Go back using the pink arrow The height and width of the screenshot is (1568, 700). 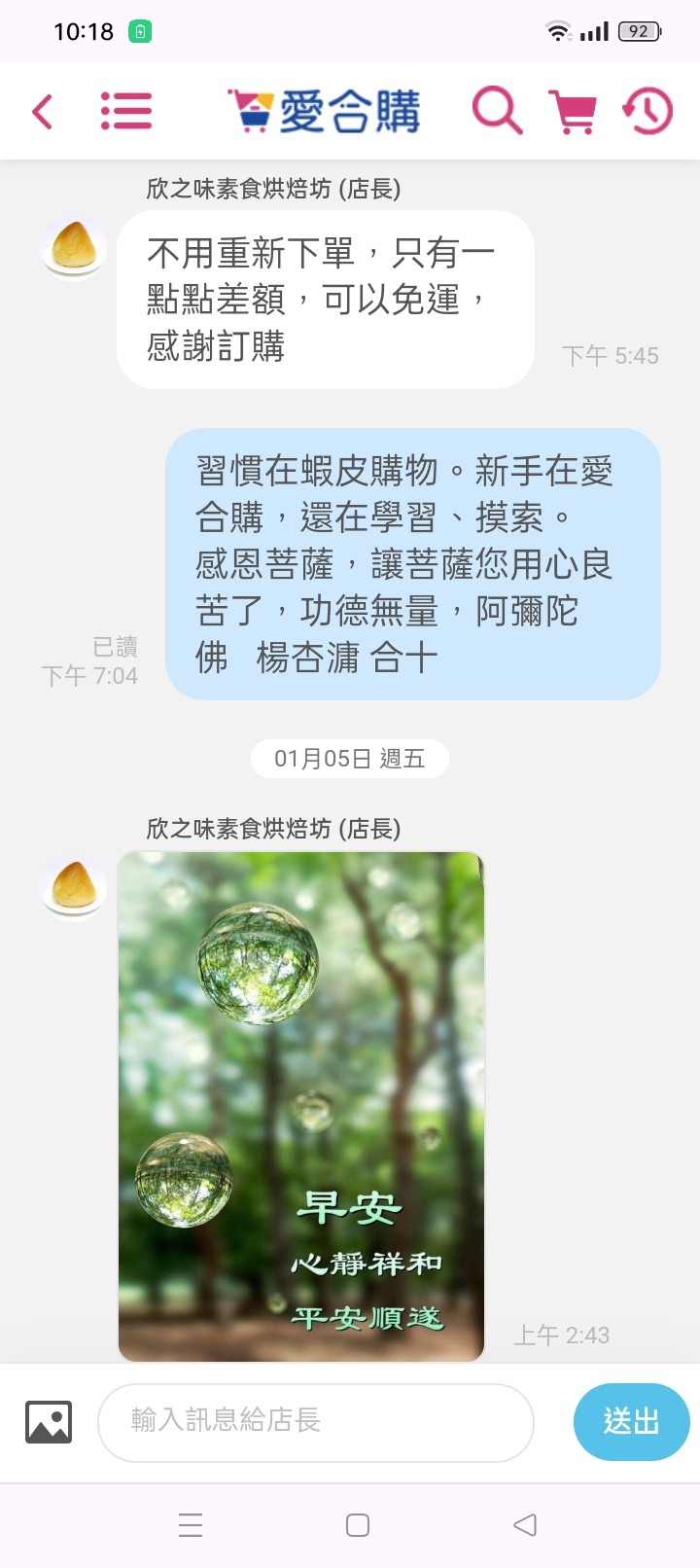[x=42, y=111]
